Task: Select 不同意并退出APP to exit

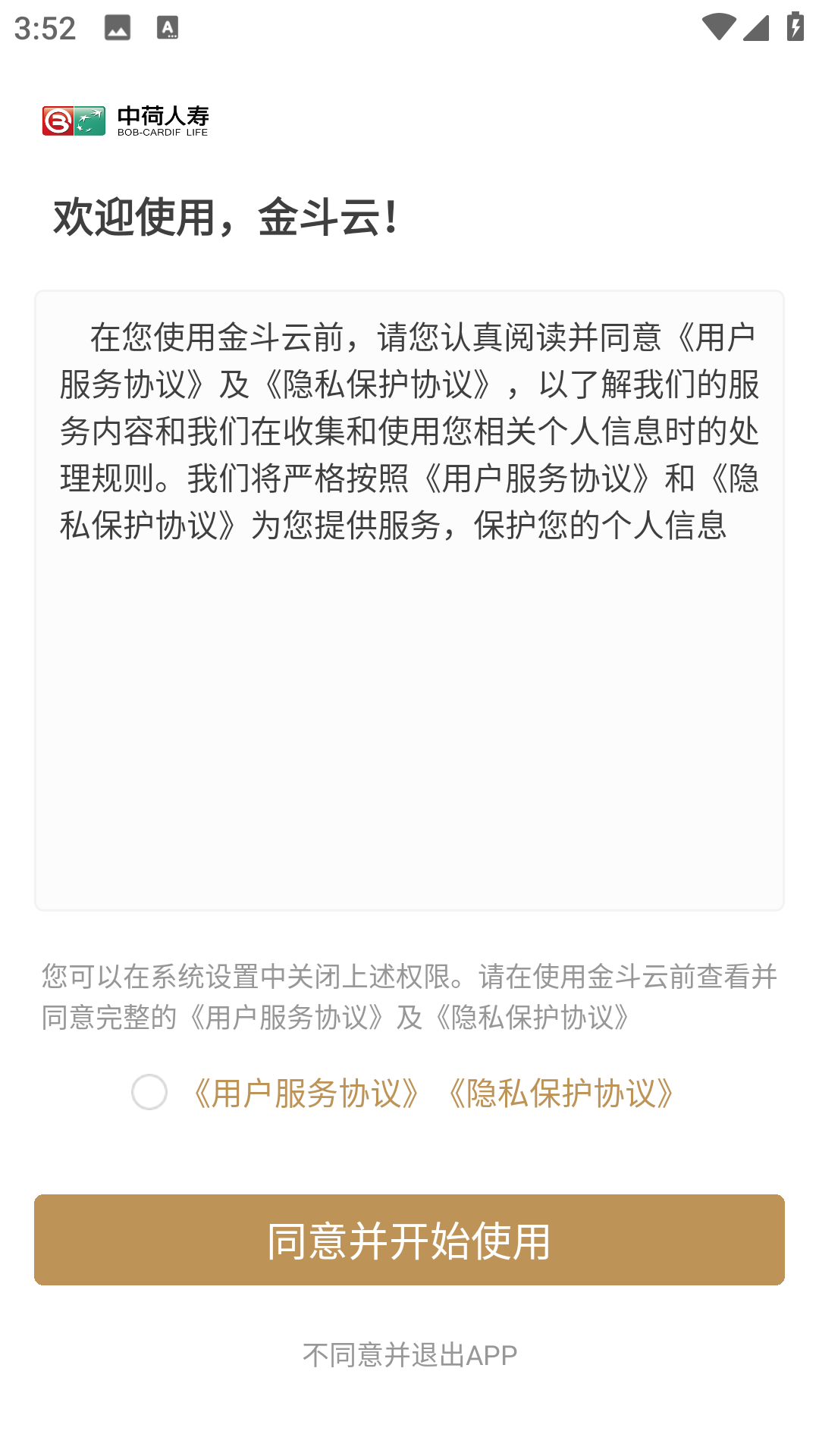Action: [409, 1355]
